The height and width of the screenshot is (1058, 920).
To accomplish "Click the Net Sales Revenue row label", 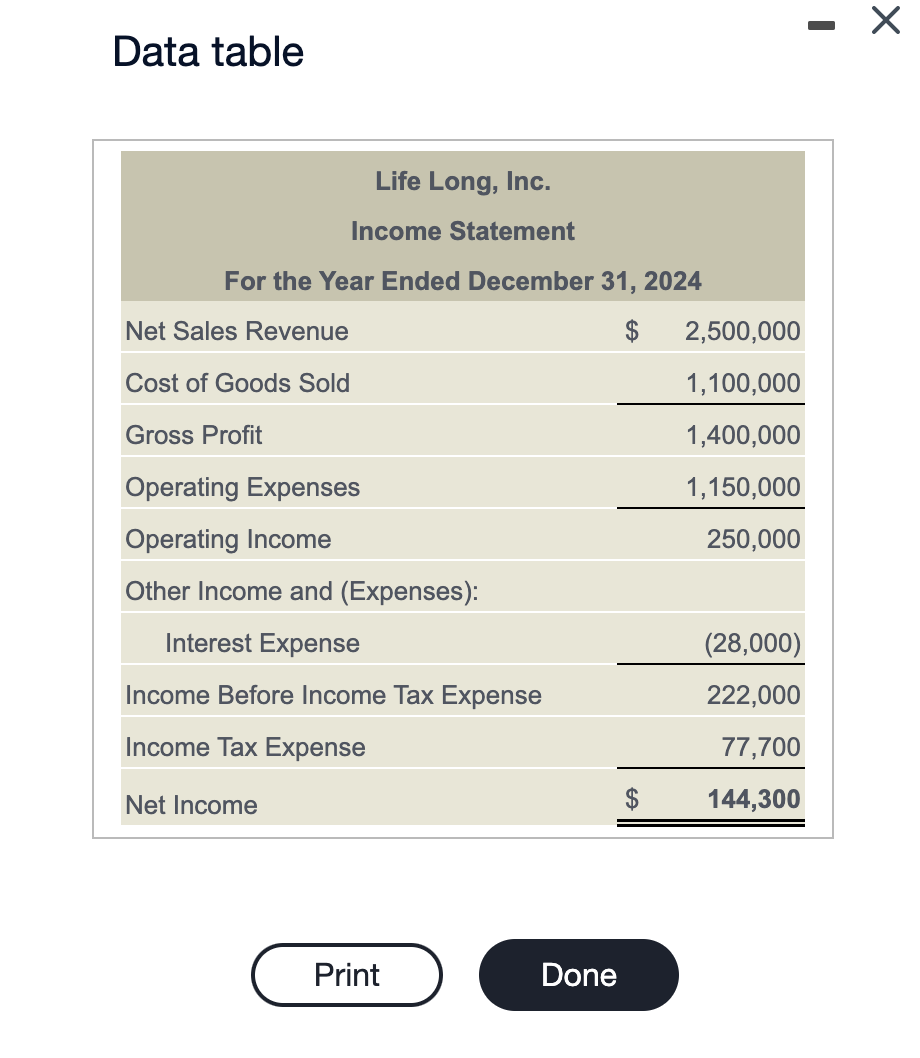I will [x=236, y=331].
